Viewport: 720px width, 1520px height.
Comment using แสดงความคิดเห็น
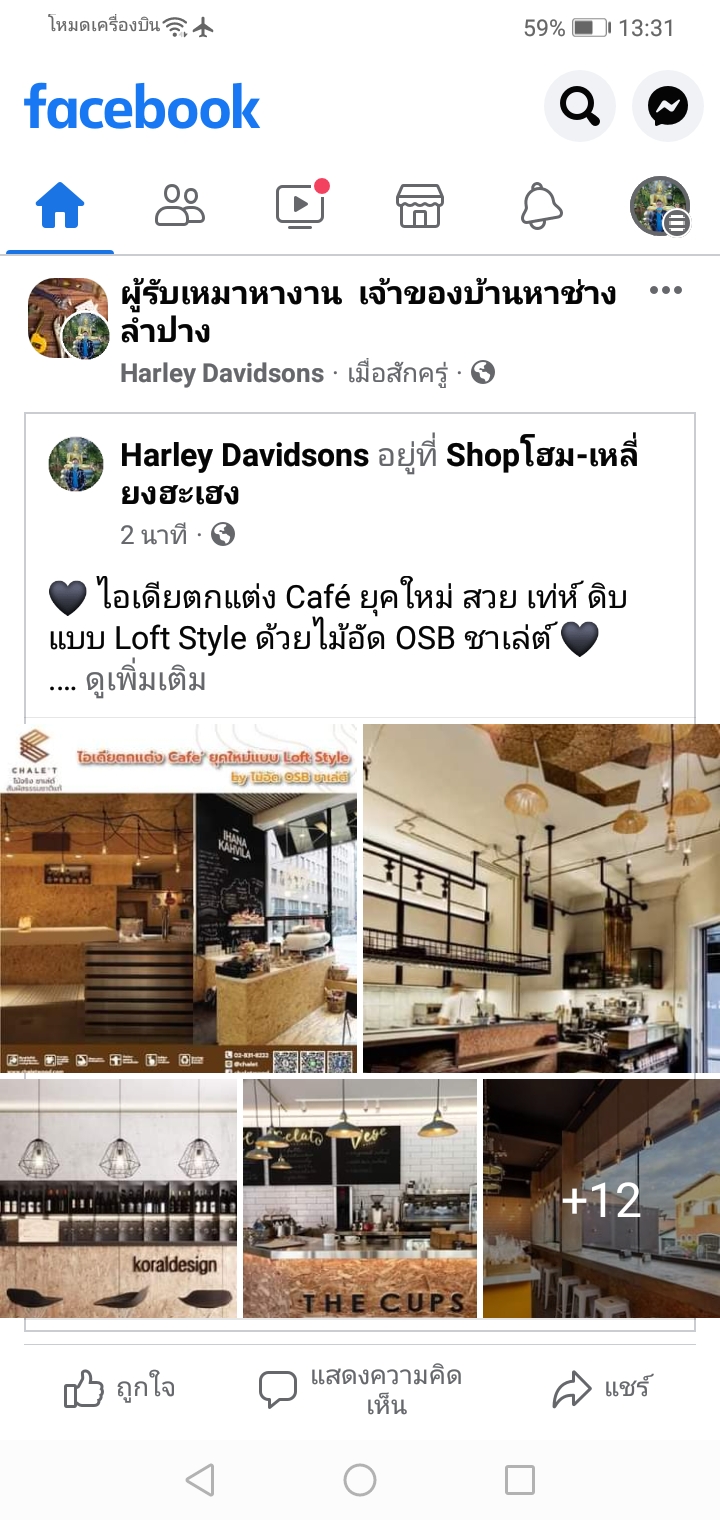pos(360,1389)
